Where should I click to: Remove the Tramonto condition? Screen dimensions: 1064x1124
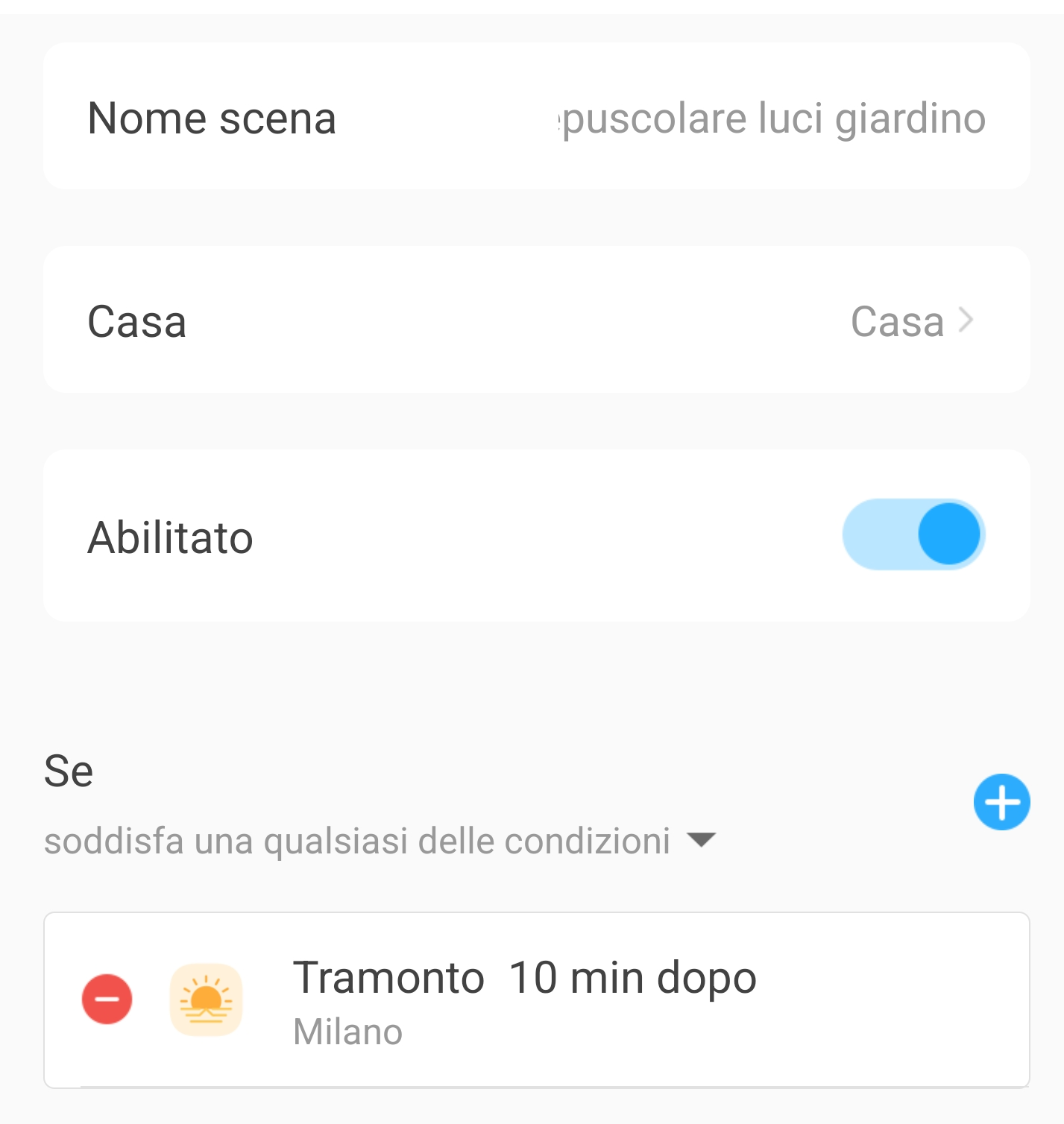pyautogui.click(x=107, y=999)
